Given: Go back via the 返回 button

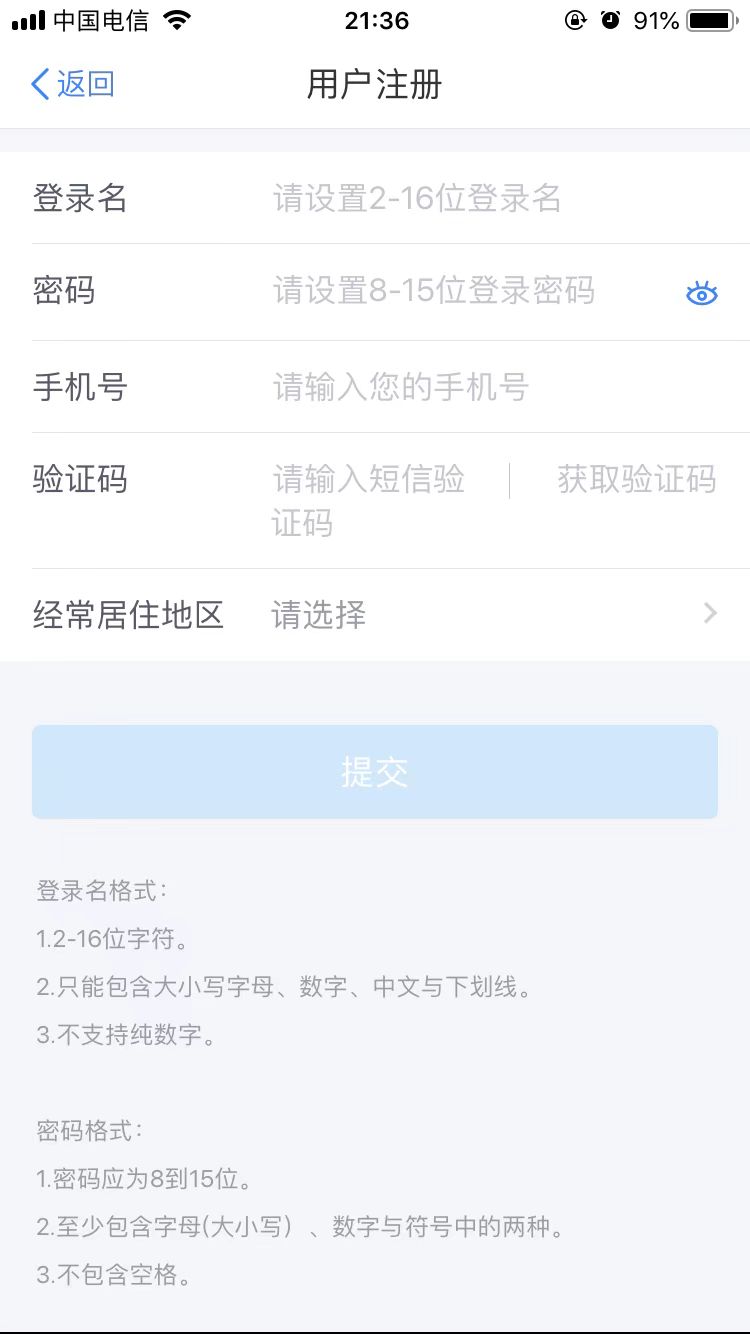Looking at the screenshot, I should coord(73,84).
